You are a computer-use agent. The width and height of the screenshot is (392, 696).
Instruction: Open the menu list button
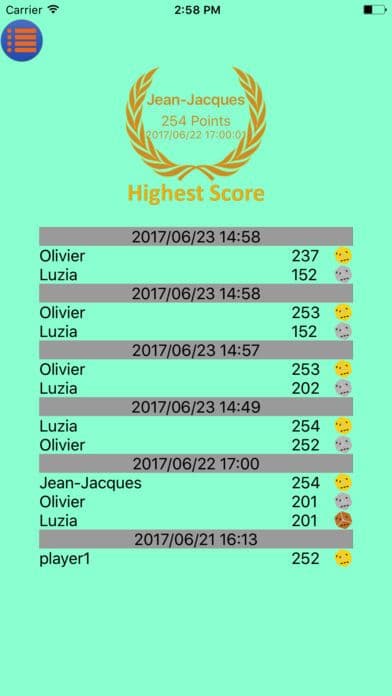pos(22,41)
